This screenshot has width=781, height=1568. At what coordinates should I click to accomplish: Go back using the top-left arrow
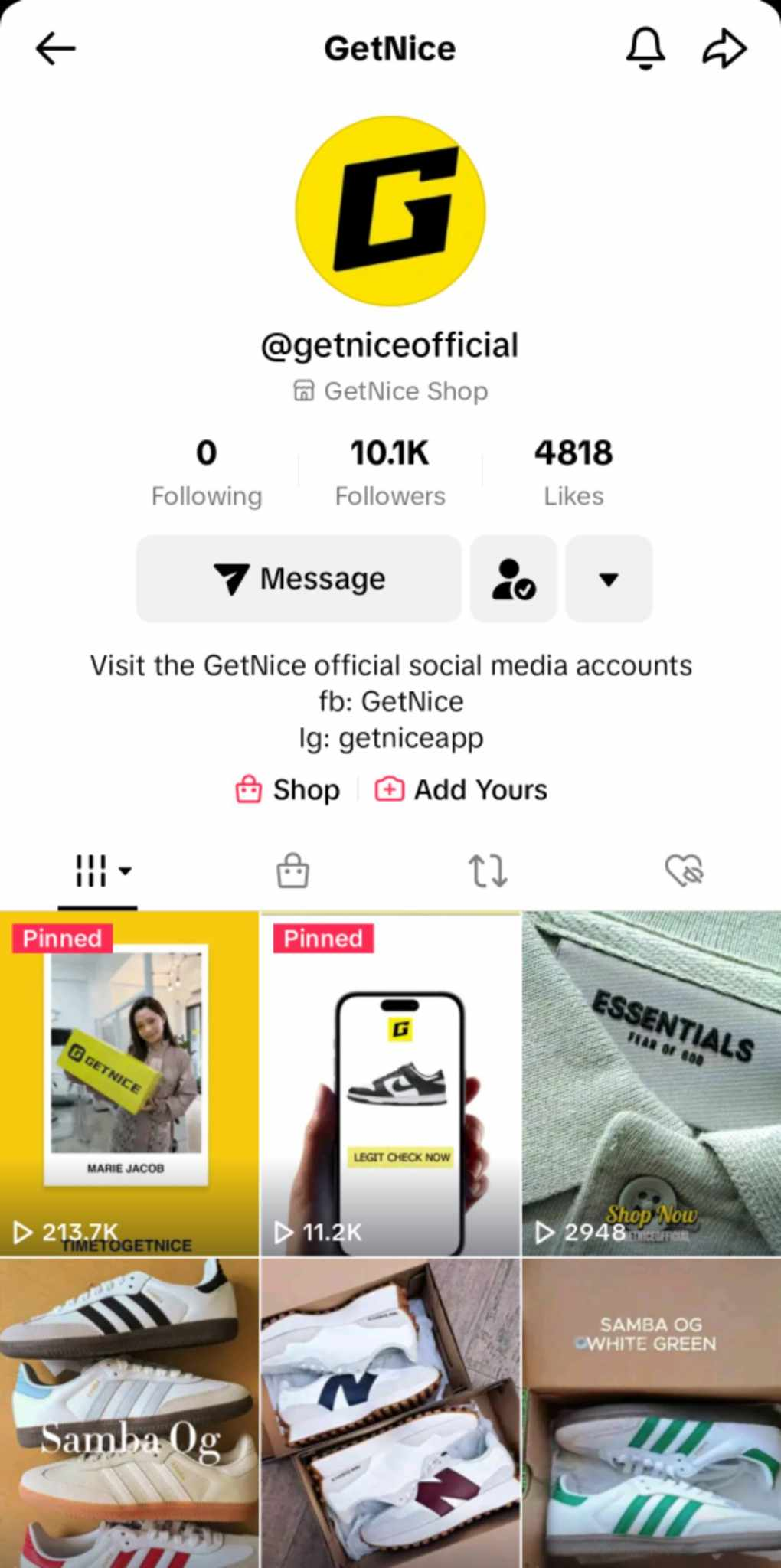click(55, 49)
